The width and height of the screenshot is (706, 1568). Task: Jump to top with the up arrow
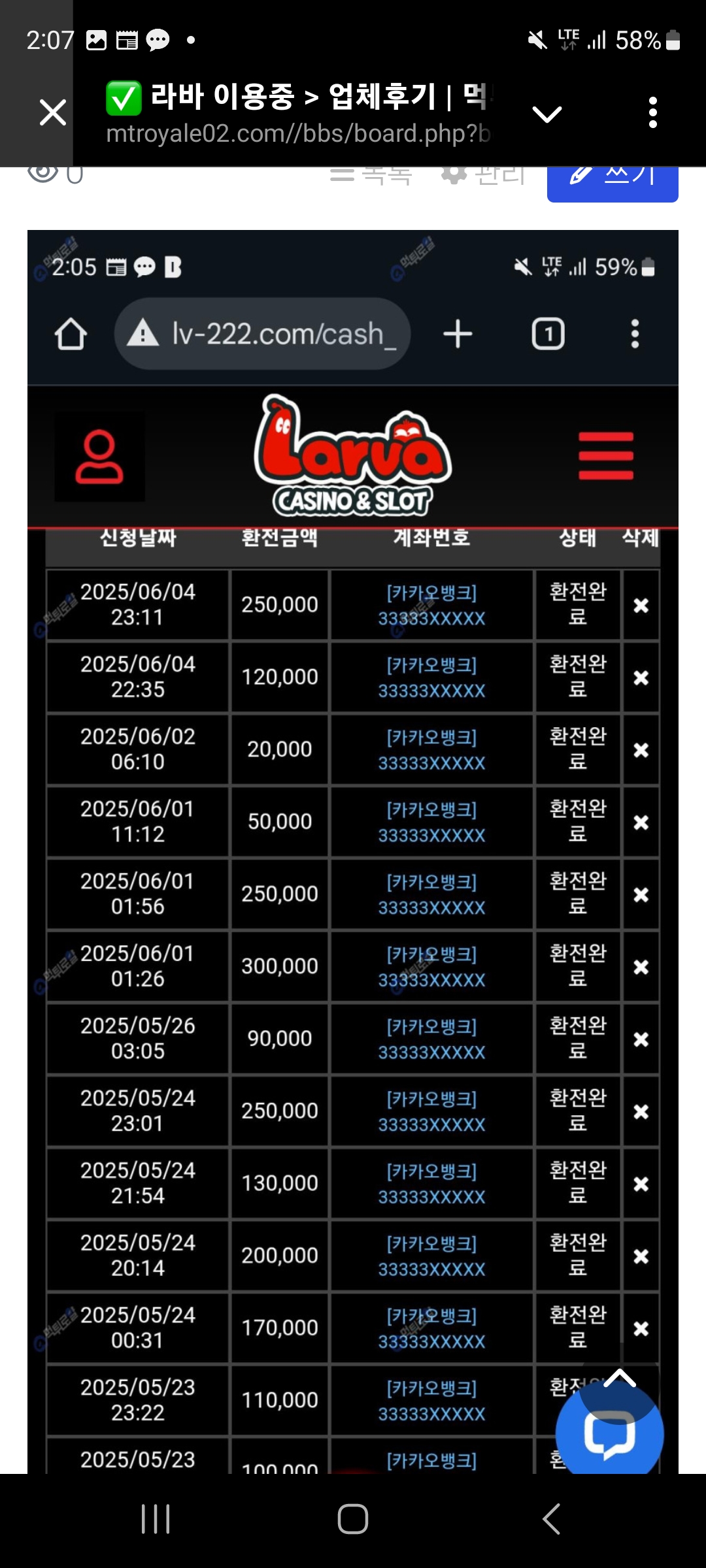click(620, 1379)
